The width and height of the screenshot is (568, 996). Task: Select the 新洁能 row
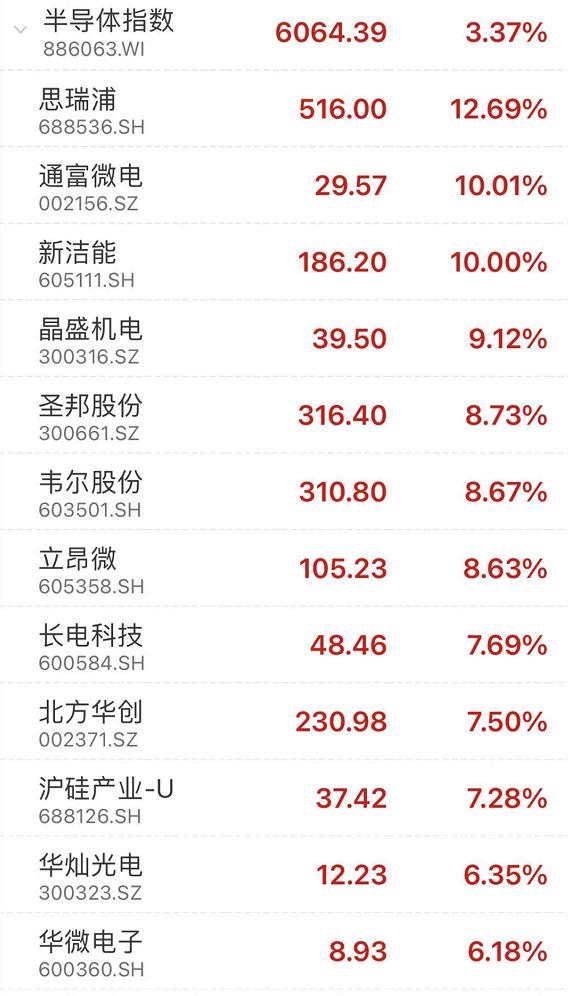(x=284, y=262)
